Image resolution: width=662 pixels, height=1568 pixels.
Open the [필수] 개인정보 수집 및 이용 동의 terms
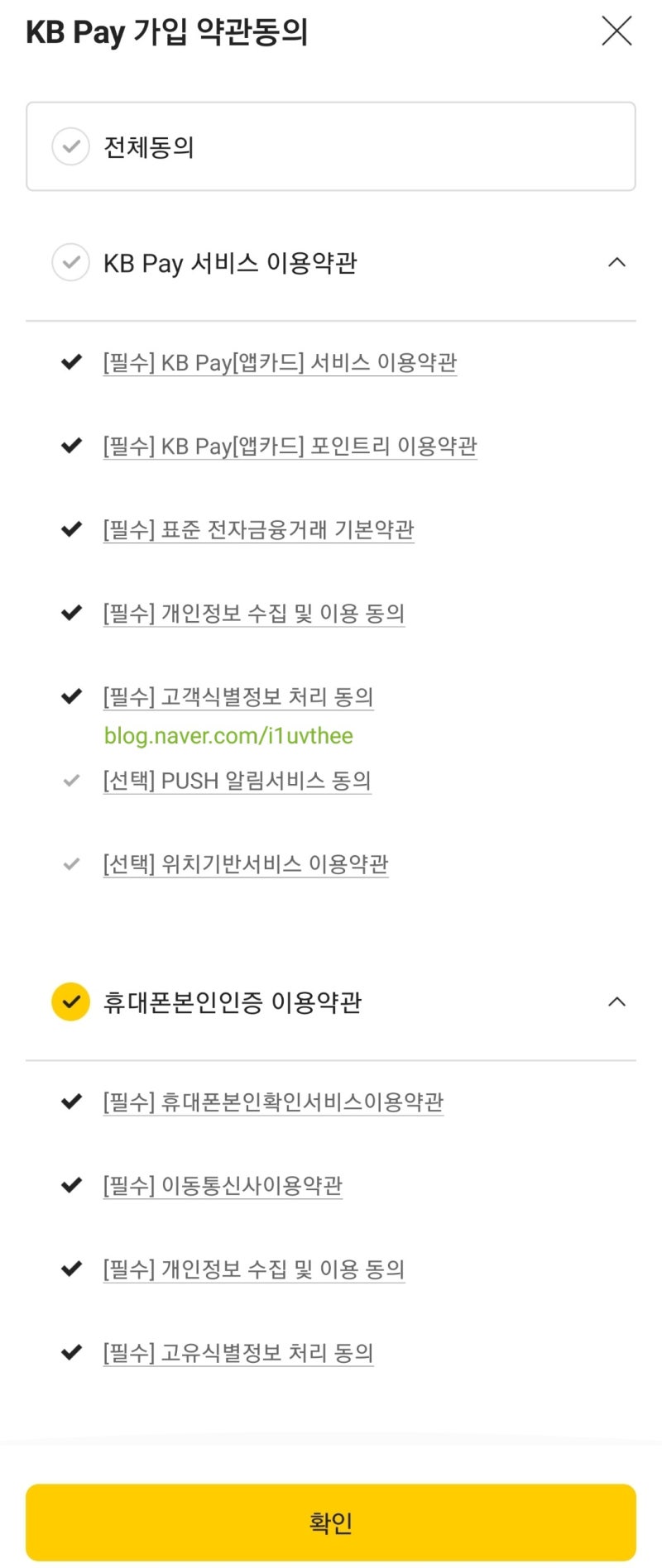click(252, 611)
